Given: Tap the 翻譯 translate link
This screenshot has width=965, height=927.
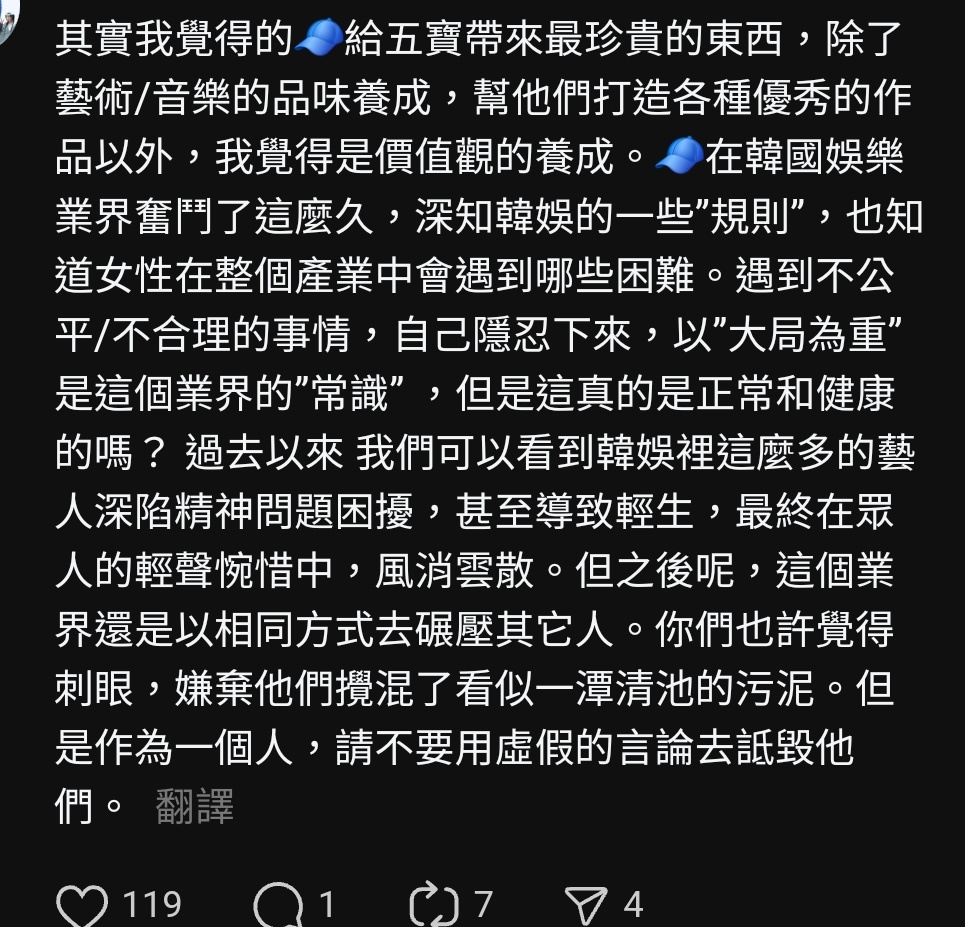Looking at the screenshot, I should tap(195, 806).
